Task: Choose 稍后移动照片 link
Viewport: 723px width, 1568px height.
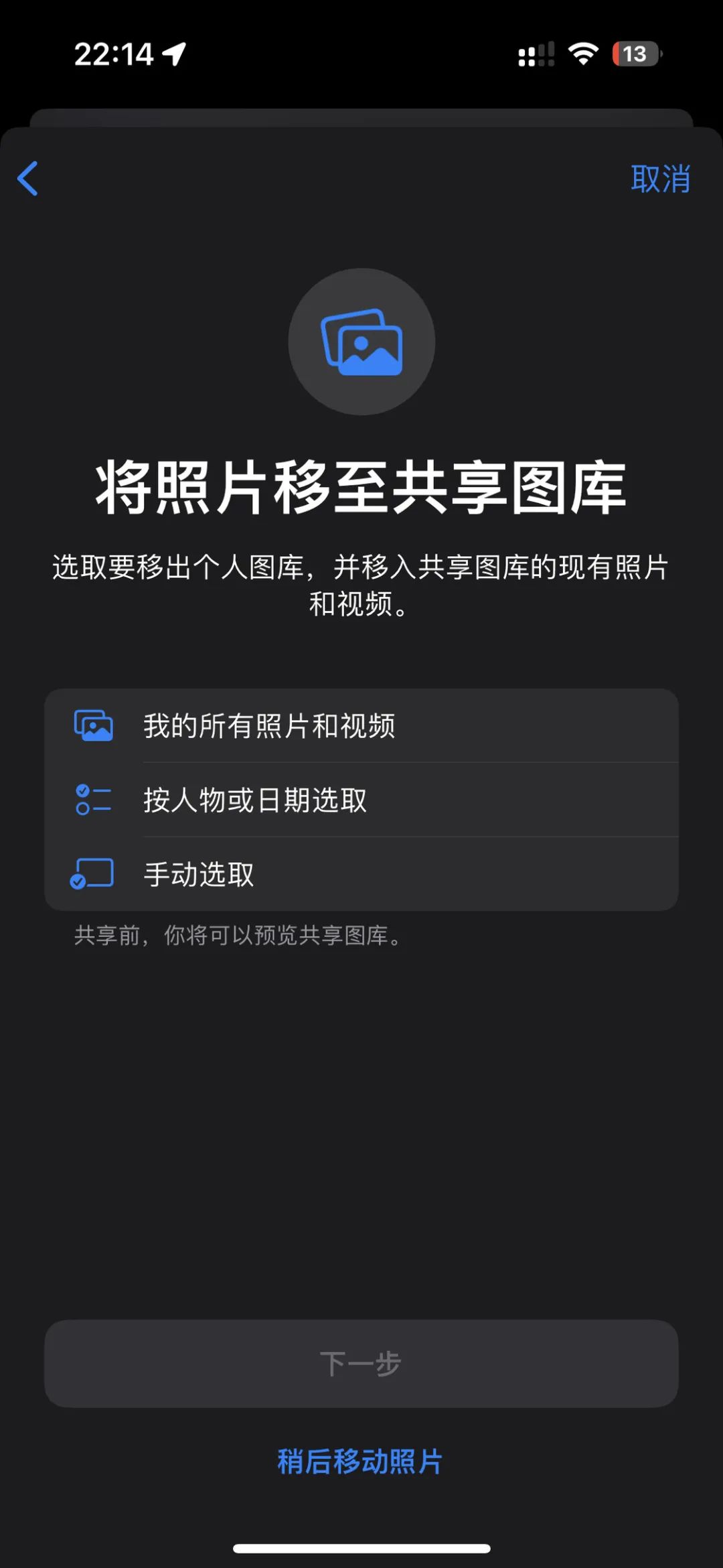Action: click(360, 1462)
